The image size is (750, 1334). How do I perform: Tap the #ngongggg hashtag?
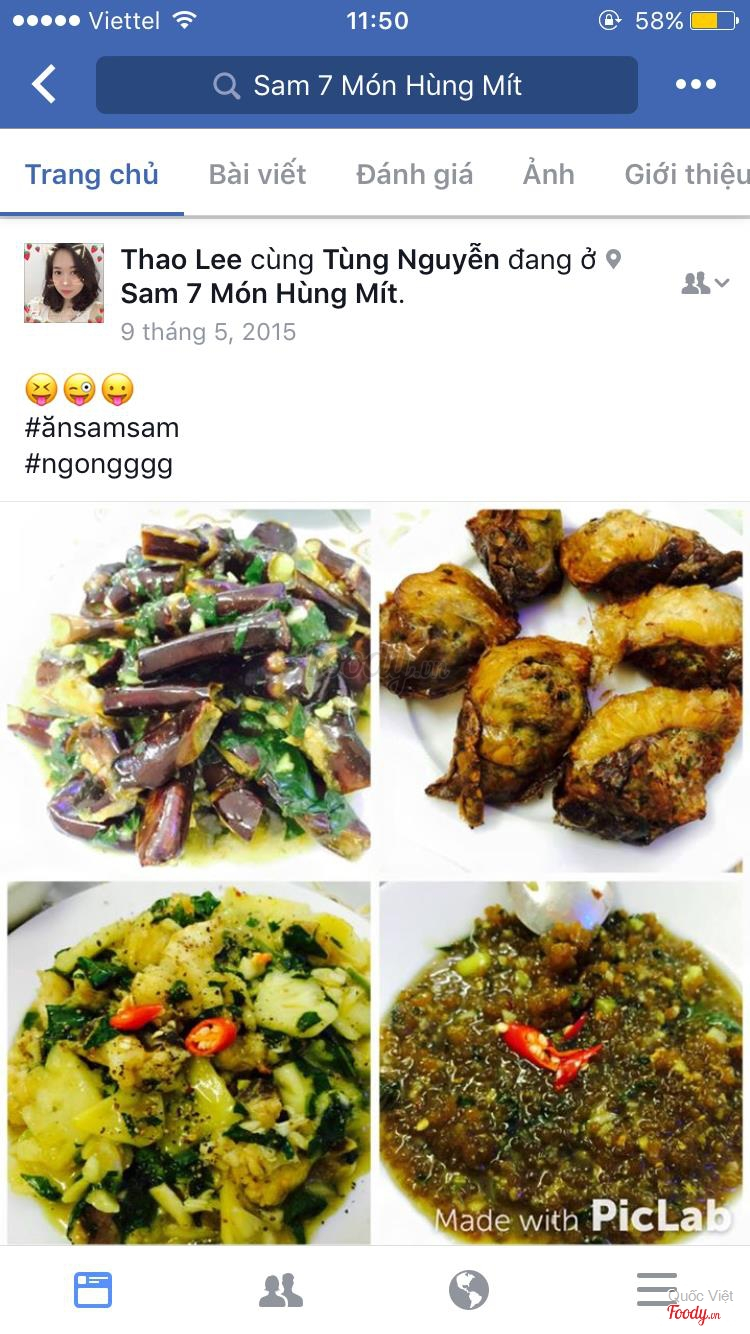coord(99,464)
